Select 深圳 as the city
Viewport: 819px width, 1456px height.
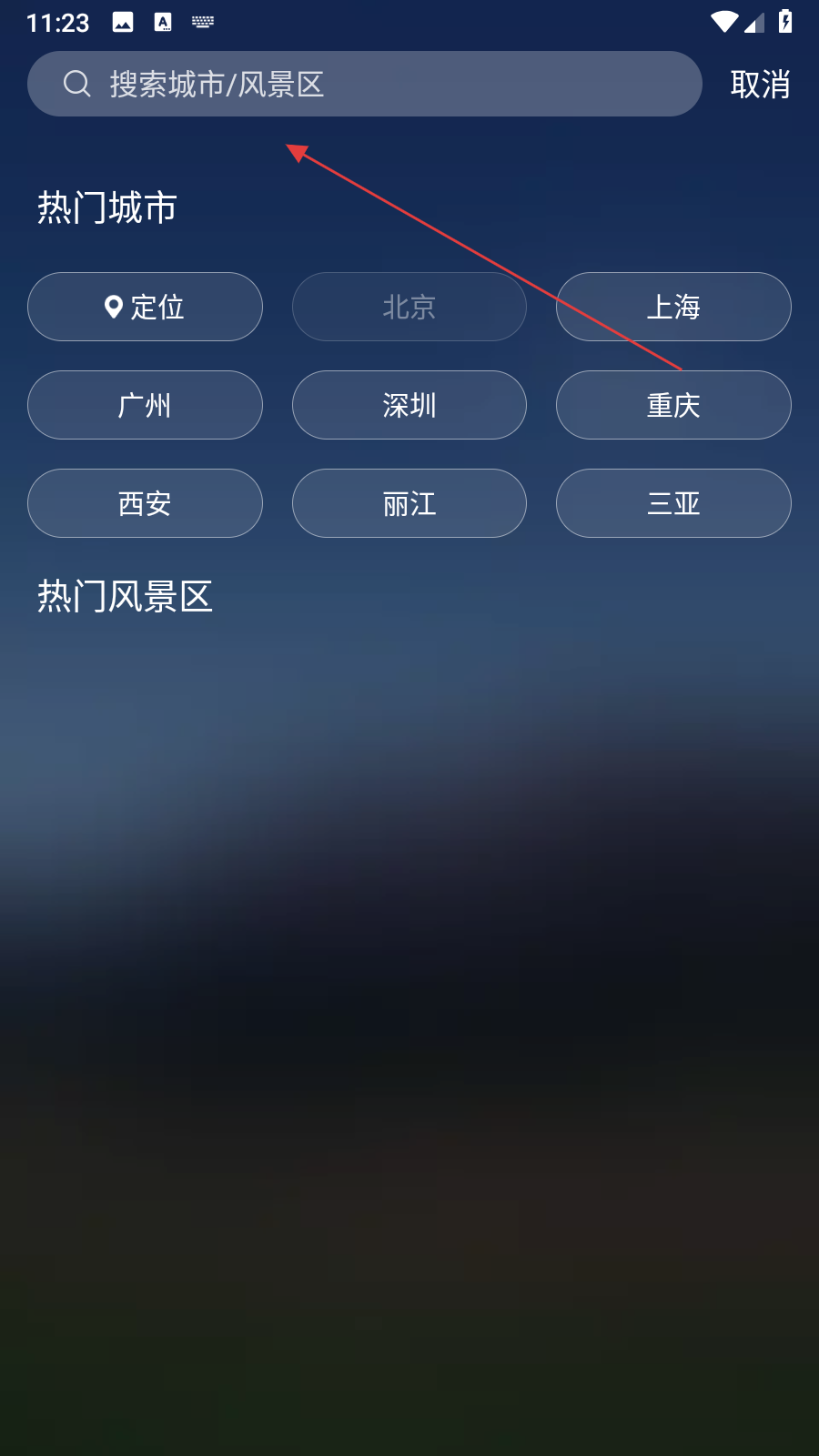(x=409, y=405)
